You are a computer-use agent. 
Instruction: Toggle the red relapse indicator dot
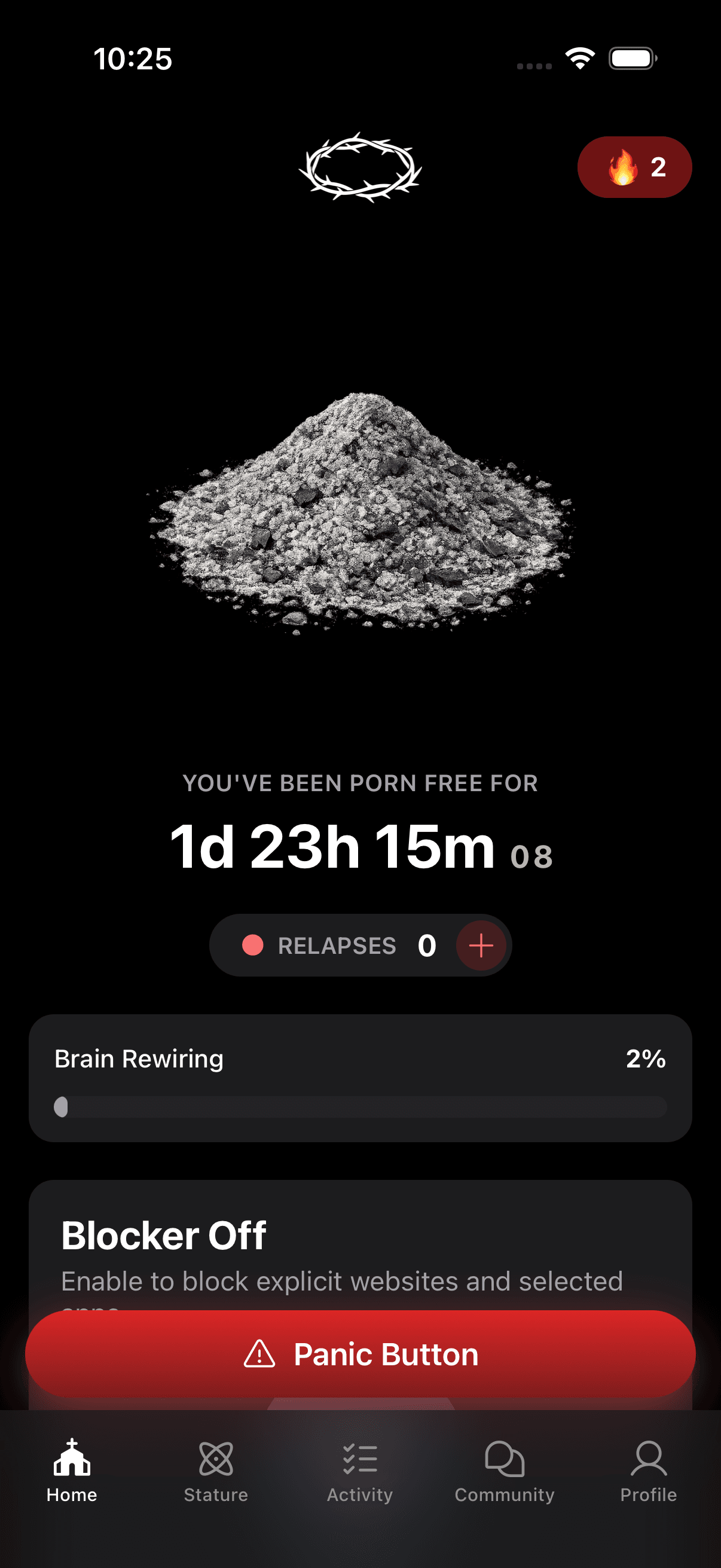pyautogui.click(x=253, y=945)
